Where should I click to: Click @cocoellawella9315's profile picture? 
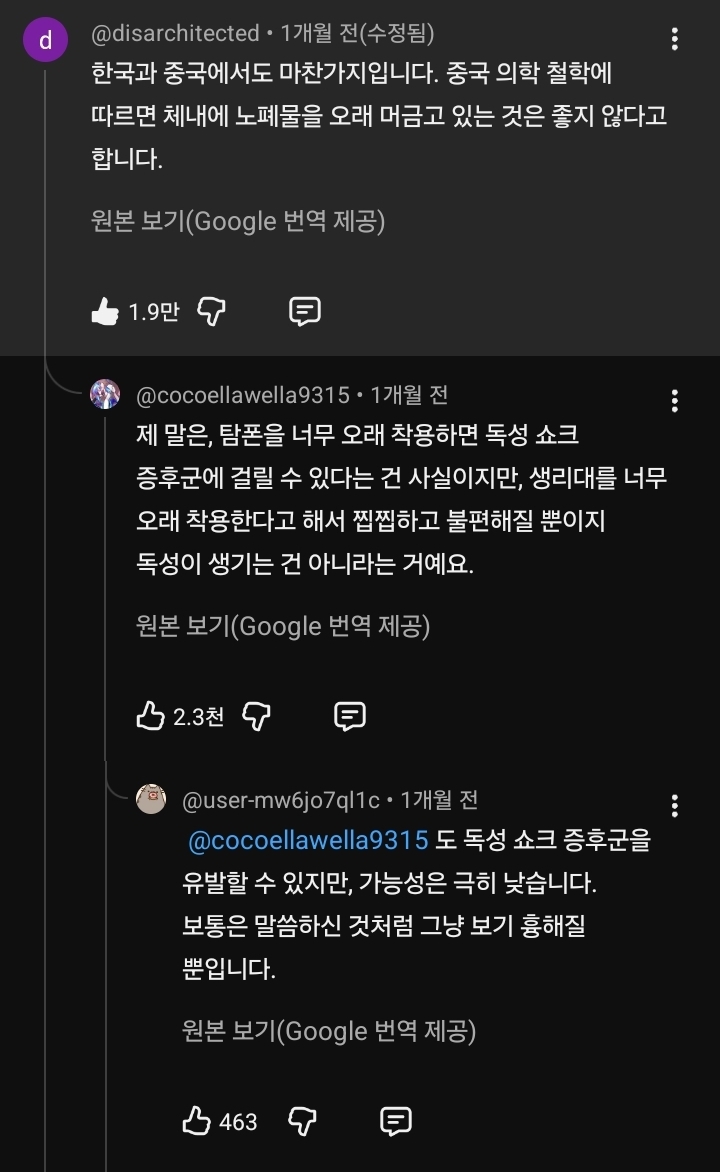104,396
